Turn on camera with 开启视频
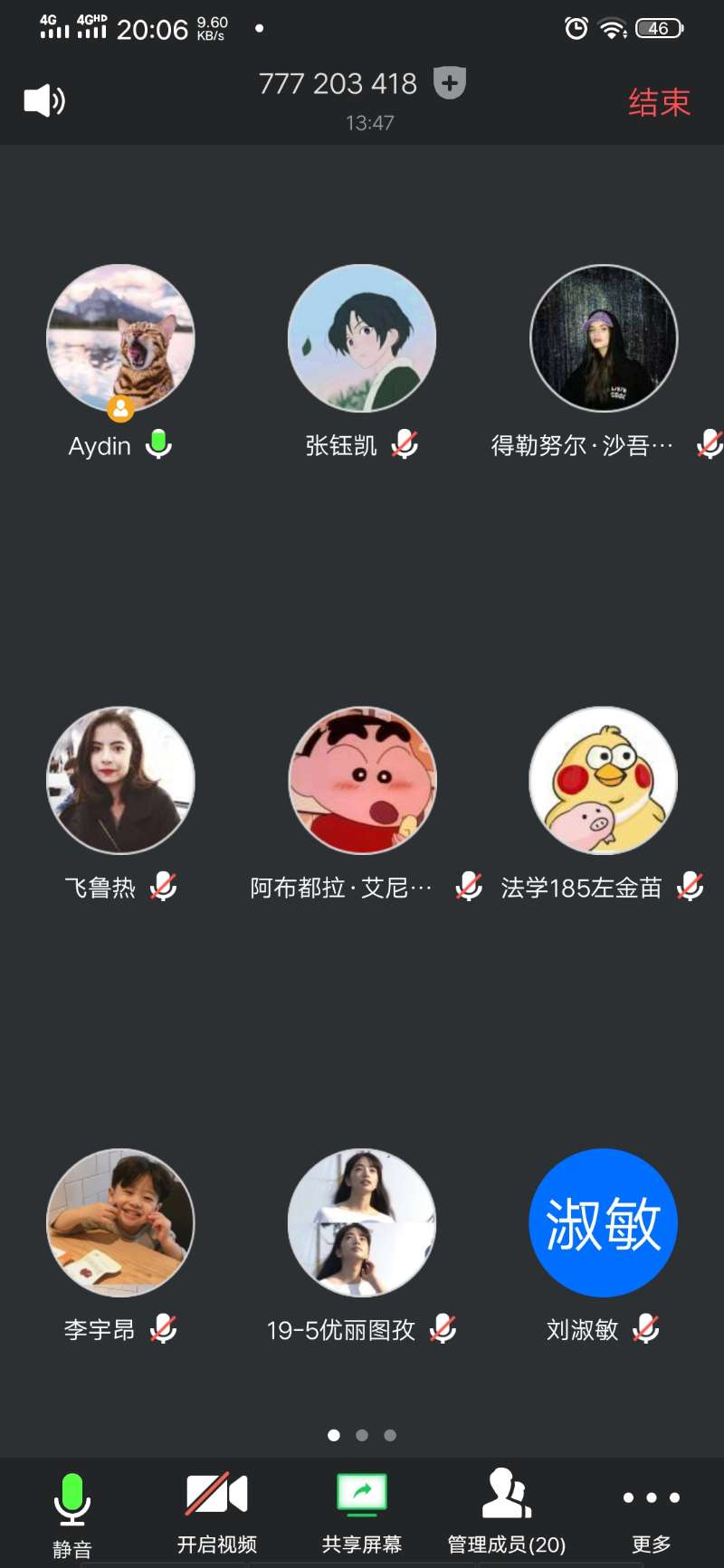 pyautogui.click(x=216, y=1511)
